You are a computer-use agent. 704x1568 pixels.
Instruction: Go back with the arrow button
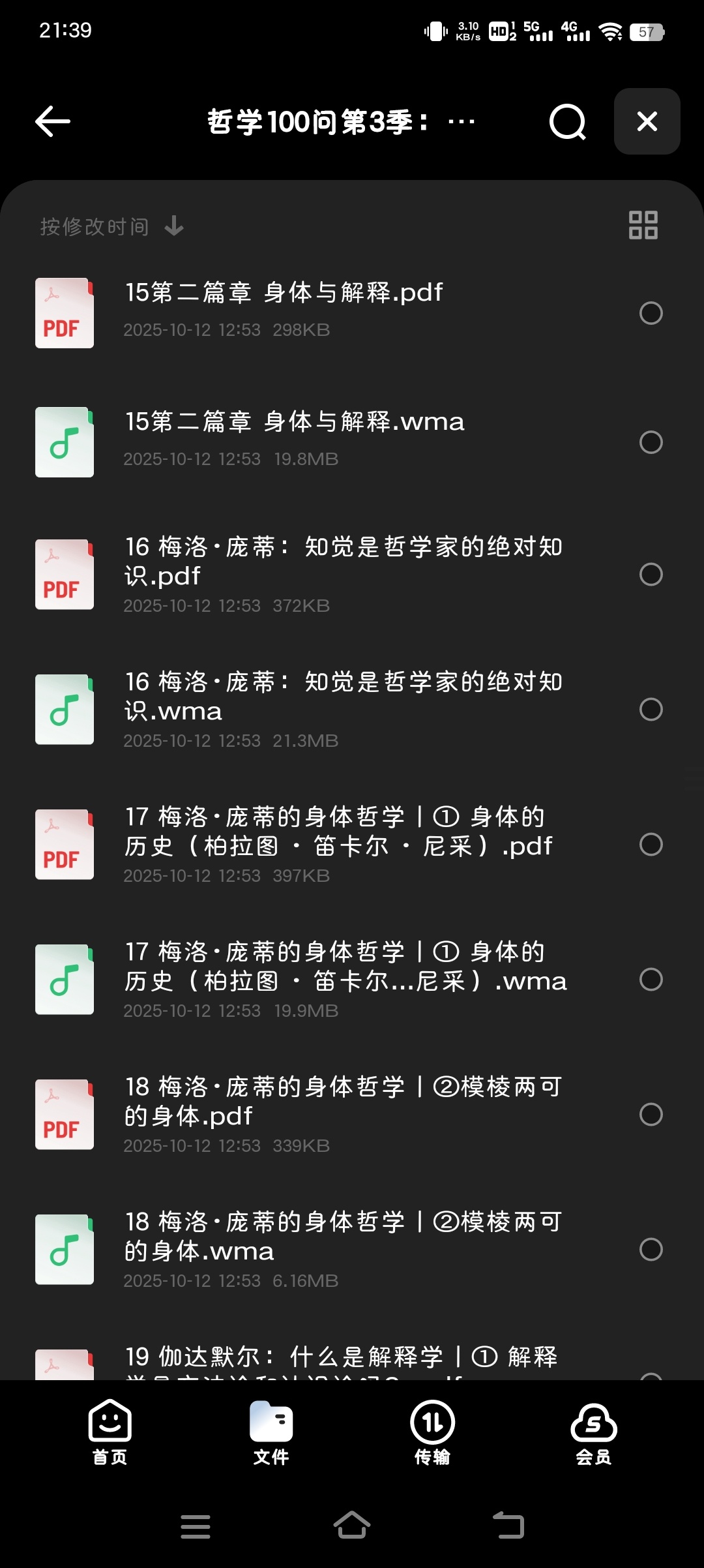coord(50,121)
